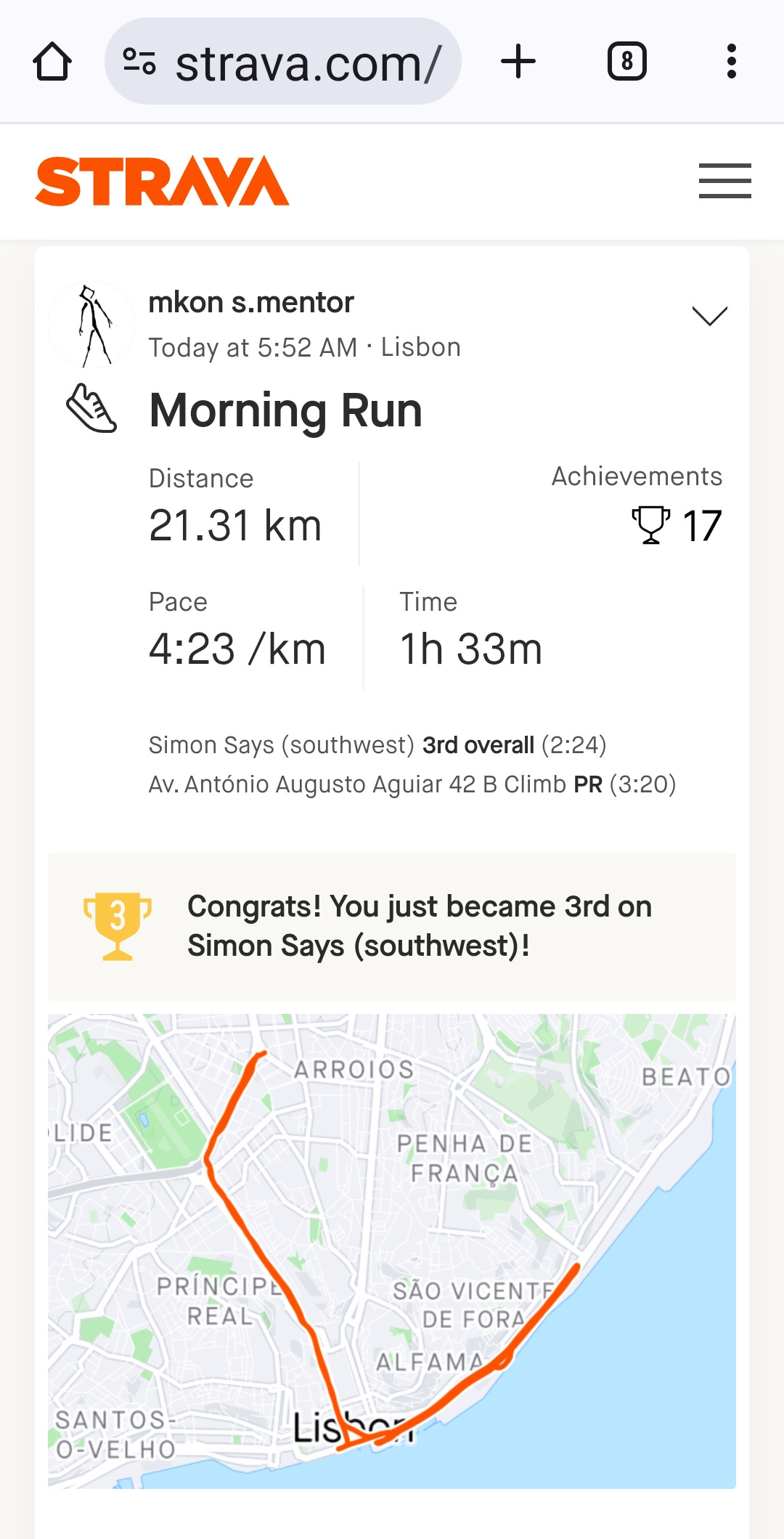Open the Lisbon route map
Viewport: 784px width, 1539px height.
point(392,1251)
